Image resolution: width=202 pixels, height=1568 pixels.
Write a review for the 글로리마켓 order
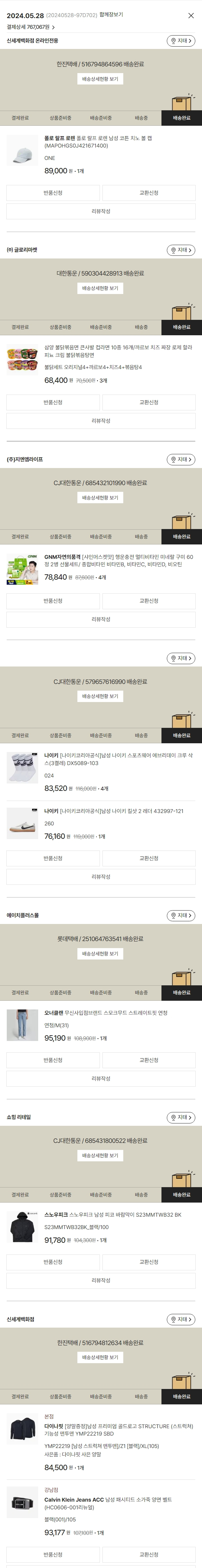100,421
